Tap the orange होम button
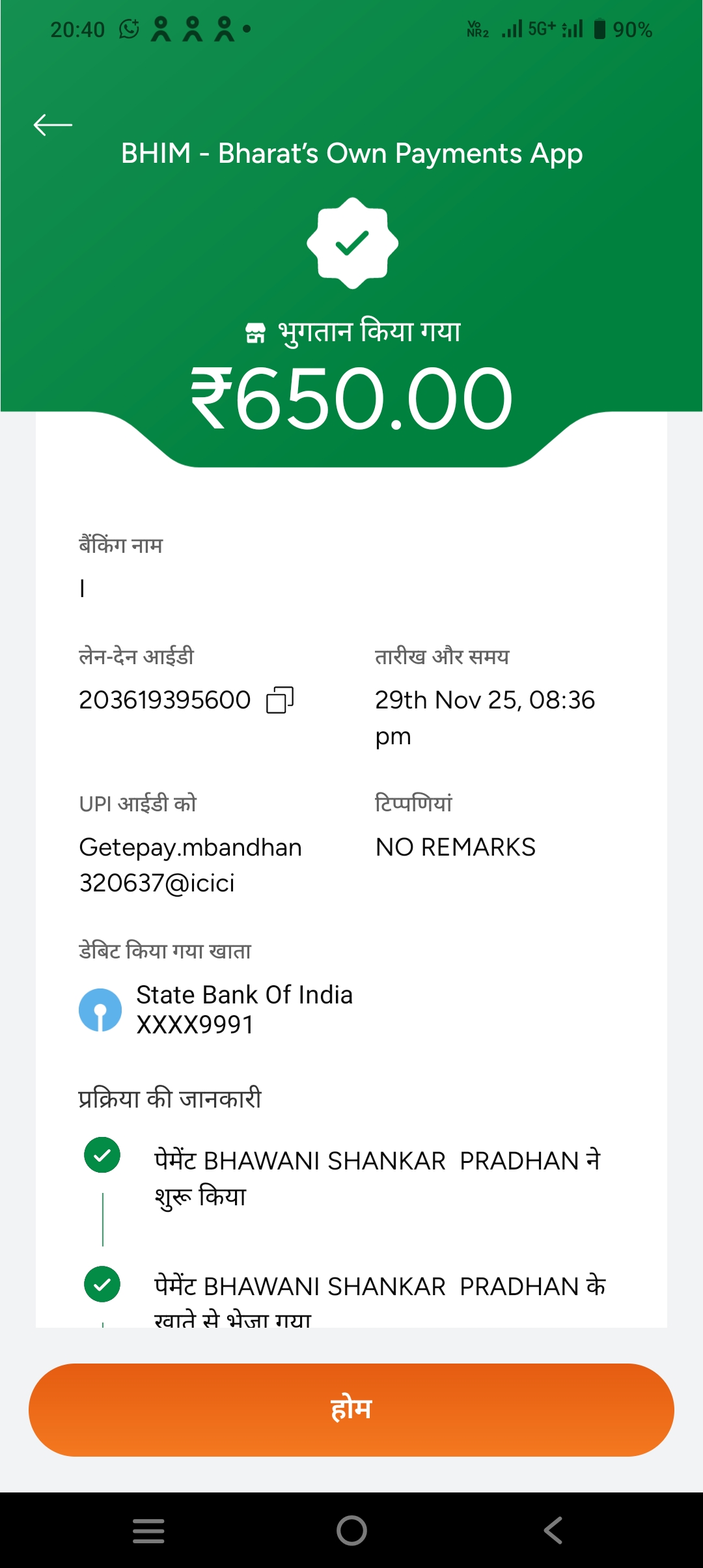703x1568 pixels. tap(351, 1409)
